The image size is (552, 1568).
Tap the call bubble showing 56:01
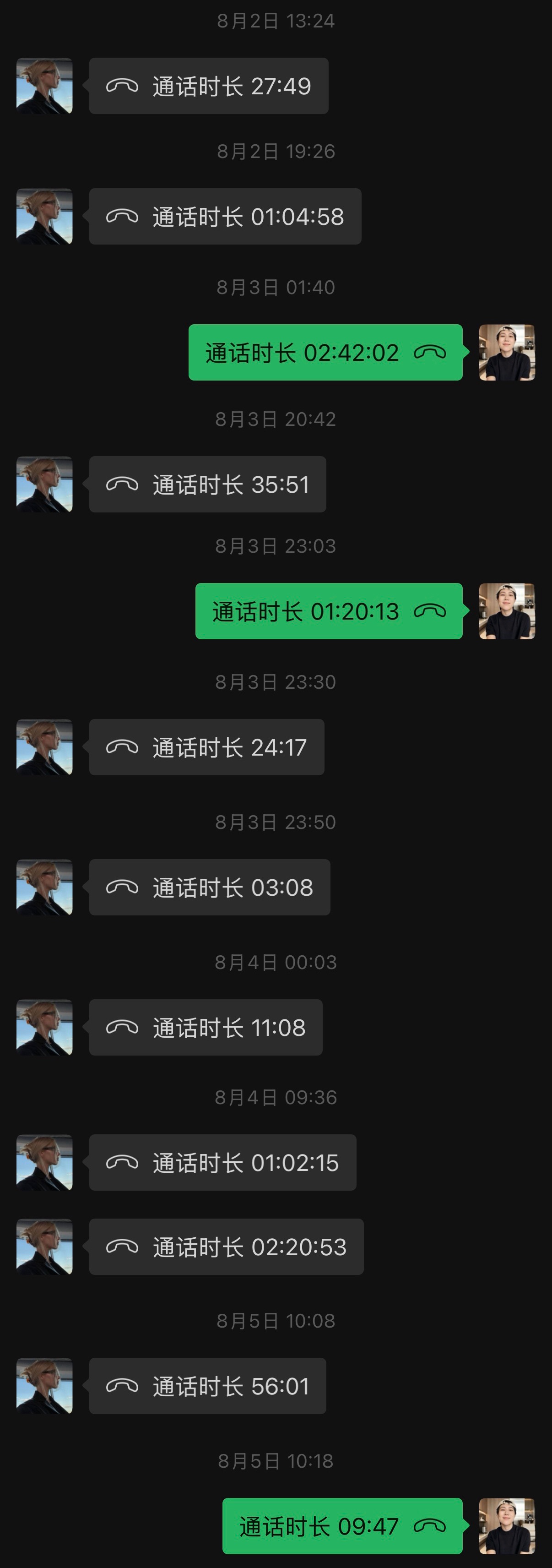click(207, 1386)
